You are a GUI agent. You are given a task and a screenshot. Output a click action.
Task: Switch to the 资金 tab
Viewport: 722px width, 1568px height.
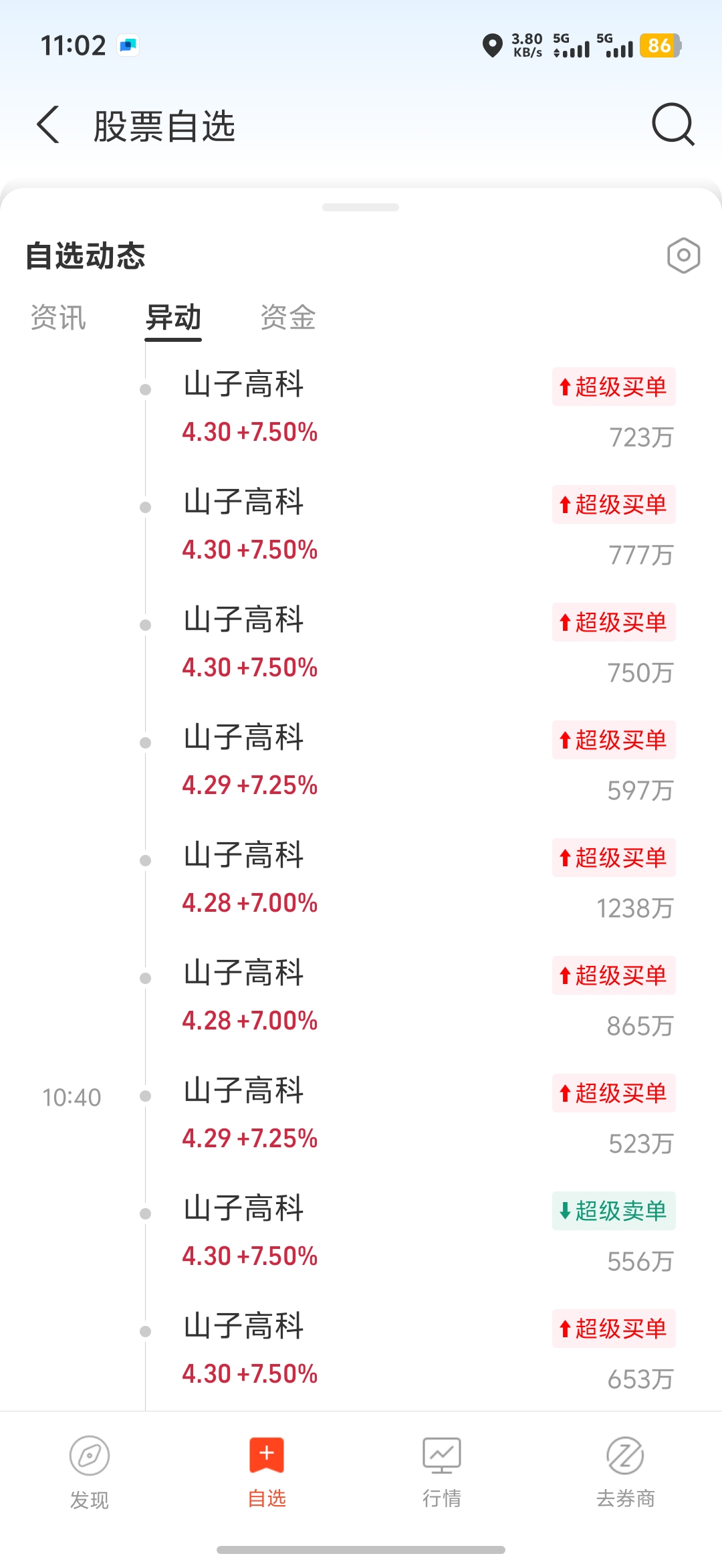[x=288, y=317]
